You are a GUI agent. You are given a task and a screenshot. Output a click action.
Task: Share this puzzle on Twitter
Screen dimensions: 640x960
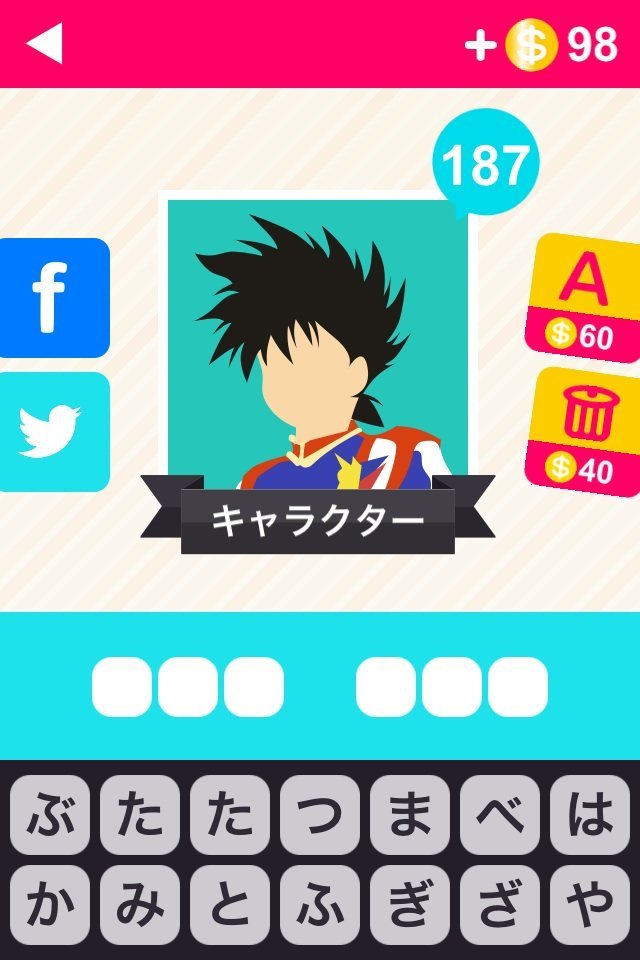[x=52, y=431]
